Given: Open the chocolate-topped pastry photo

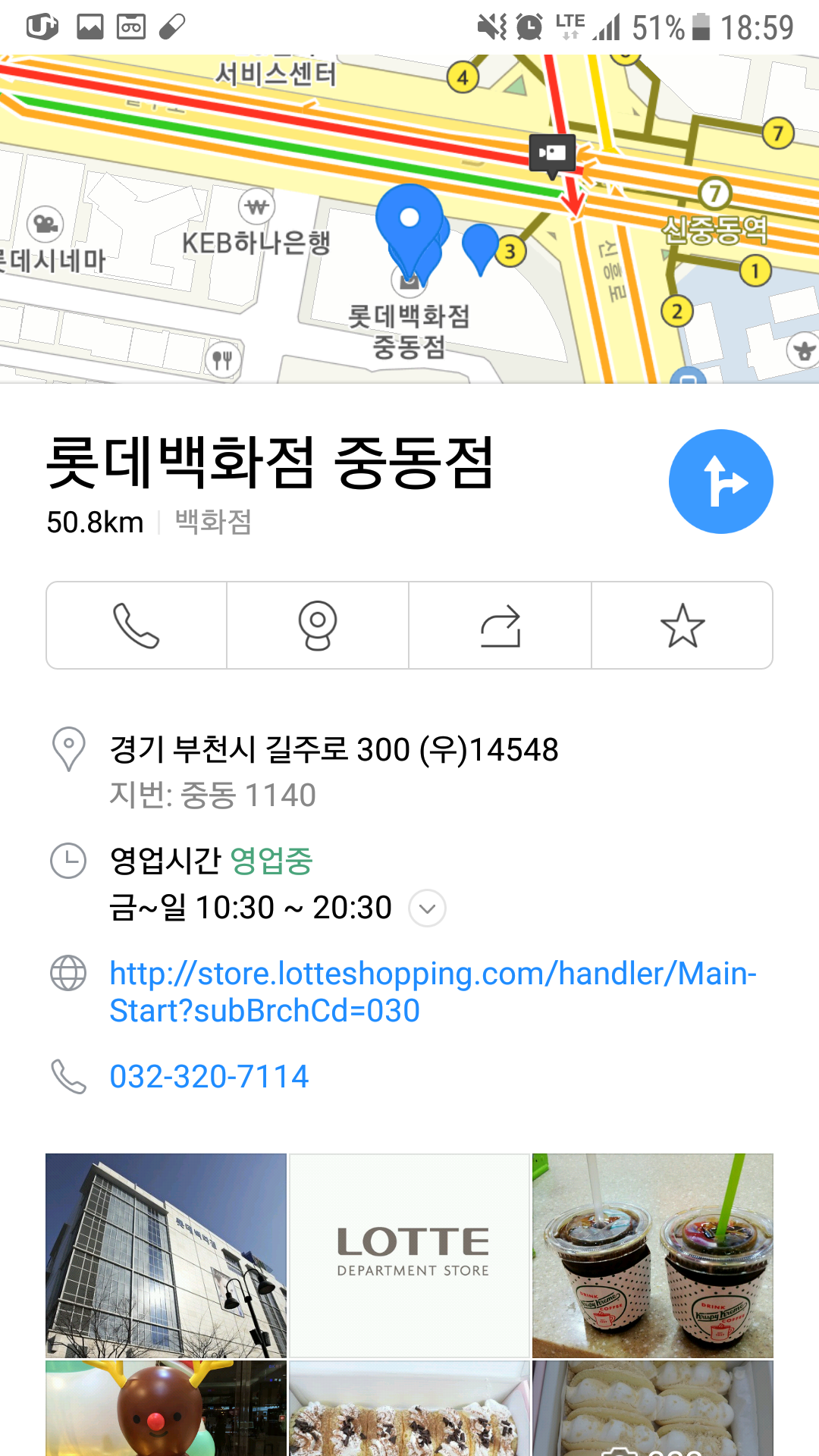Looking at the screenshot, I should (409, 1409).
